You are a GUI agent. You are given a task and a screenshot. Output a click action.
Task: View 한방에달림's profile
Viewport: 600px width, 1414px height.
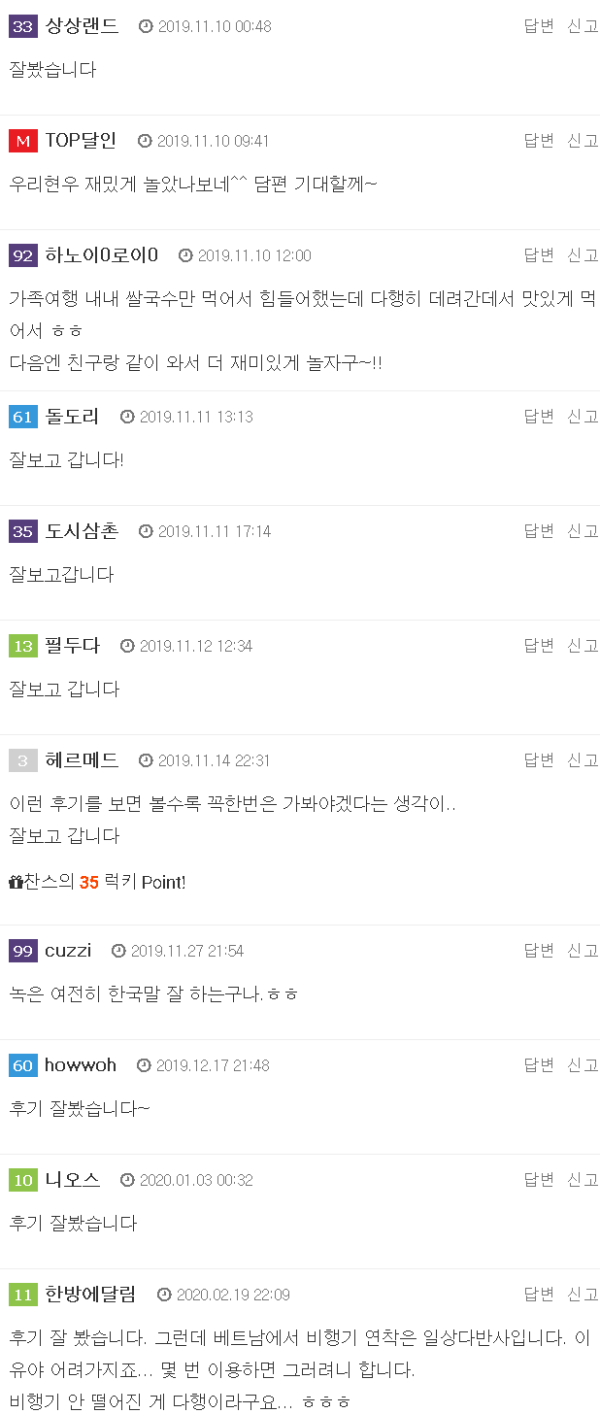point(90,1294)
